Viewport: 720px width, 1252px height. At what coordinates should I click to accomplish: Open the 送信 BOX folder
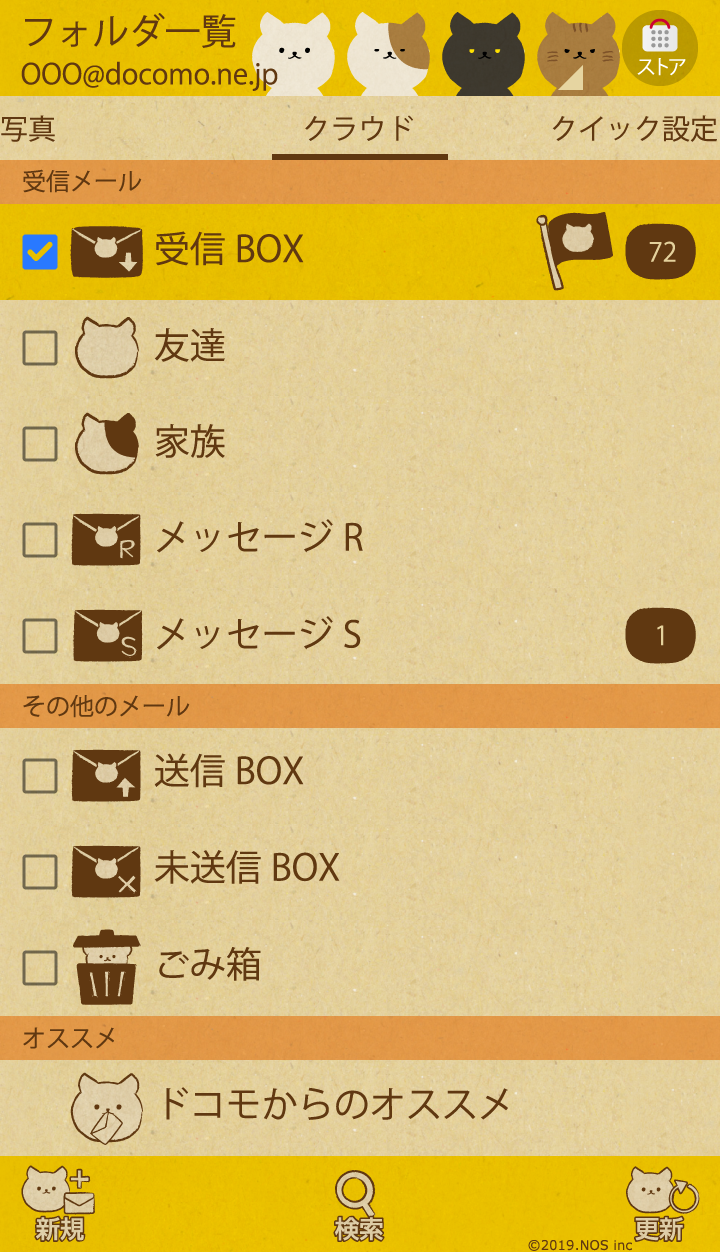(x=228, y=773)
